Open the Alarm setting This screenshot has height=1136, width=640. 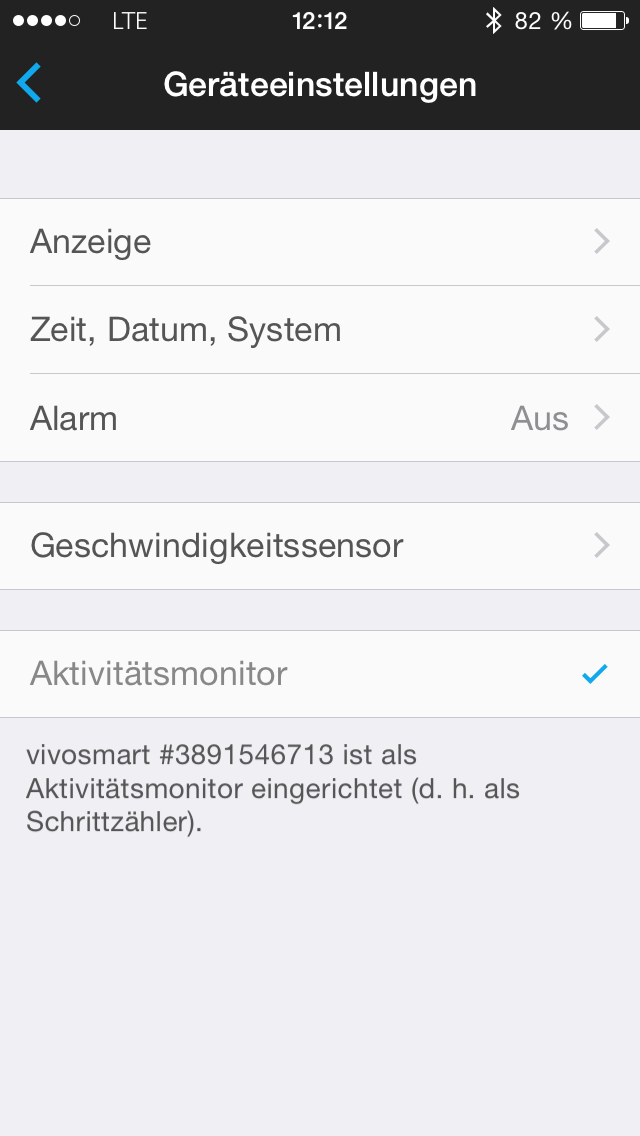click(x=320, y=418)
